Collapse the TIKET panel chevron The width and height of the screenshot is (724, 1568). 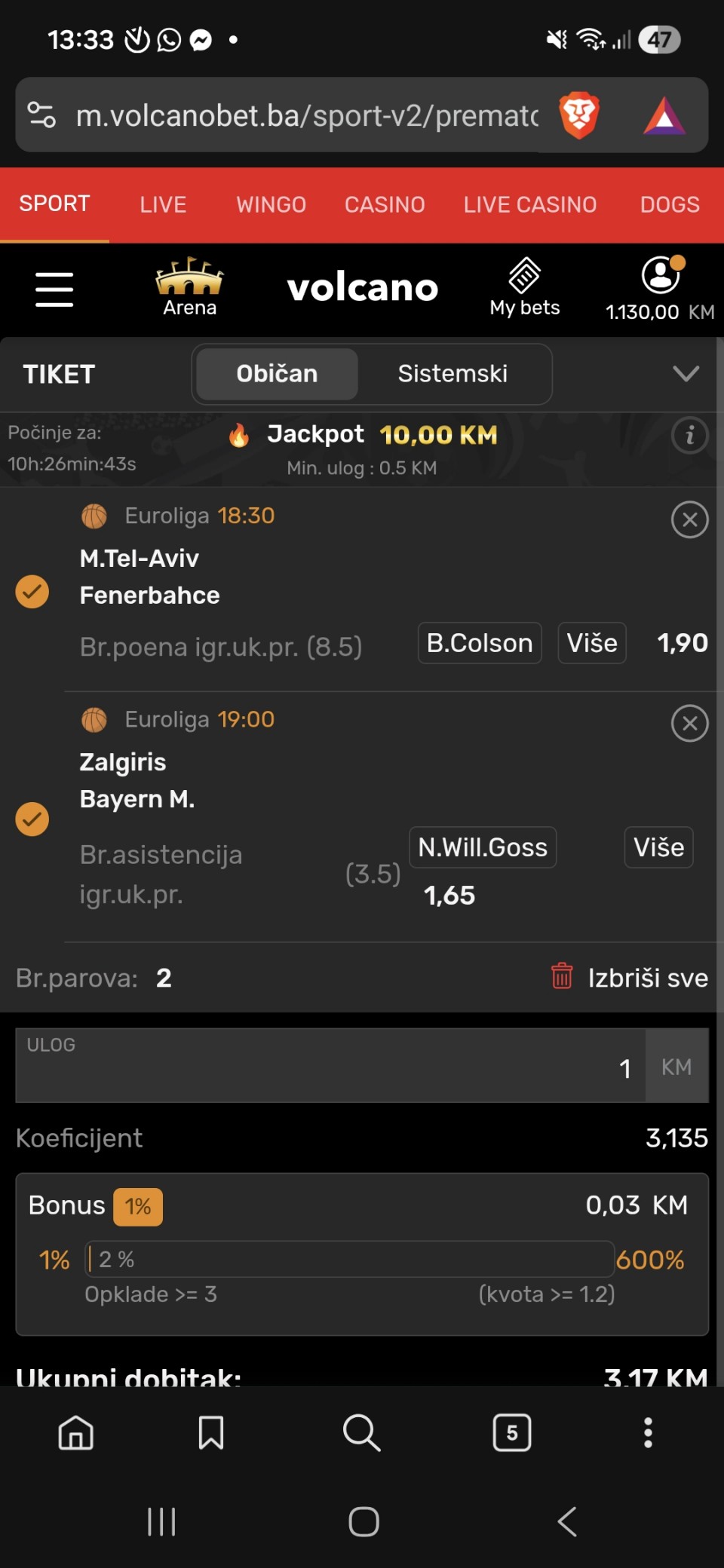tap(686, 374)
